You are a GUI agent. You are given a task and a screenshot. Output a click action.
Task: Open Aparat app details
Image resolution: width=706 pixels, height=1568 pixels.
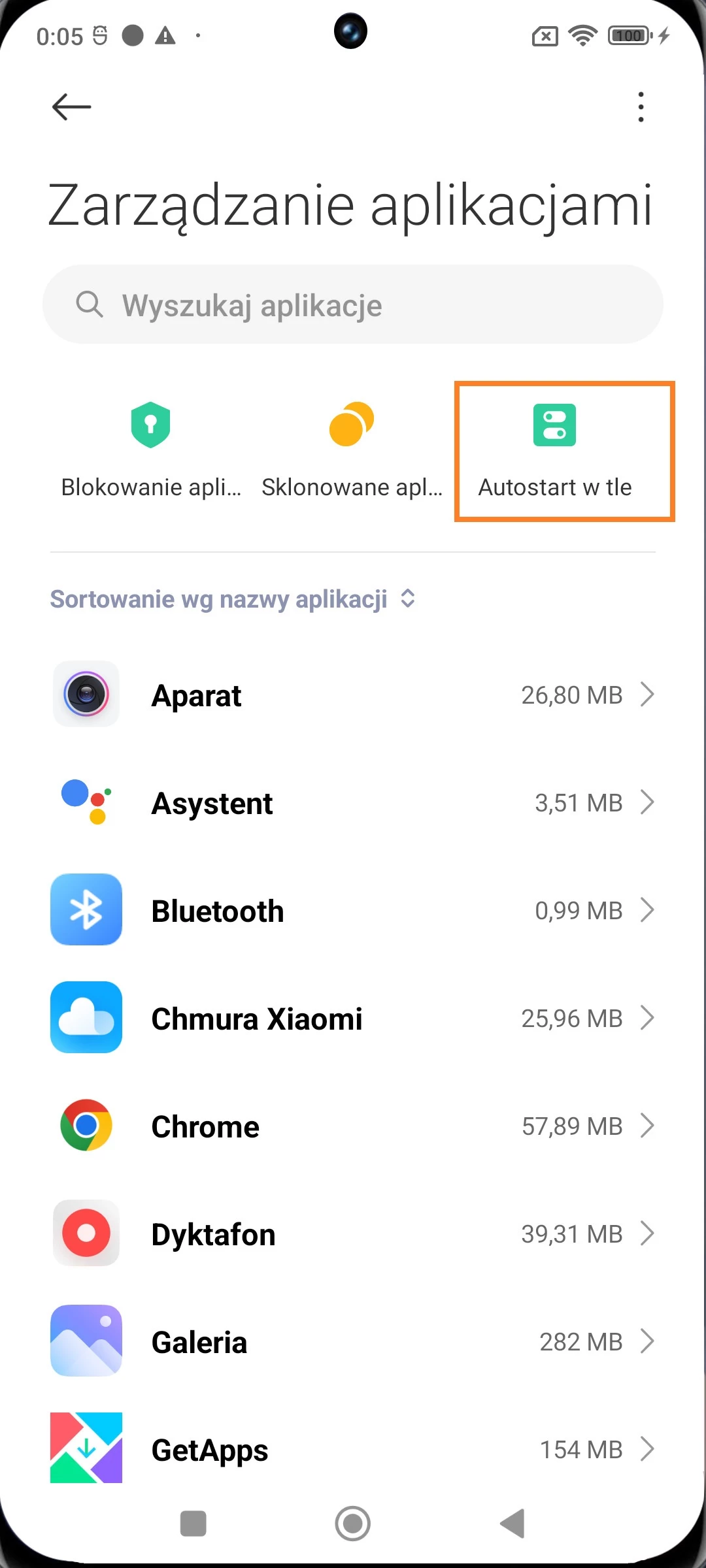[353, 695]
